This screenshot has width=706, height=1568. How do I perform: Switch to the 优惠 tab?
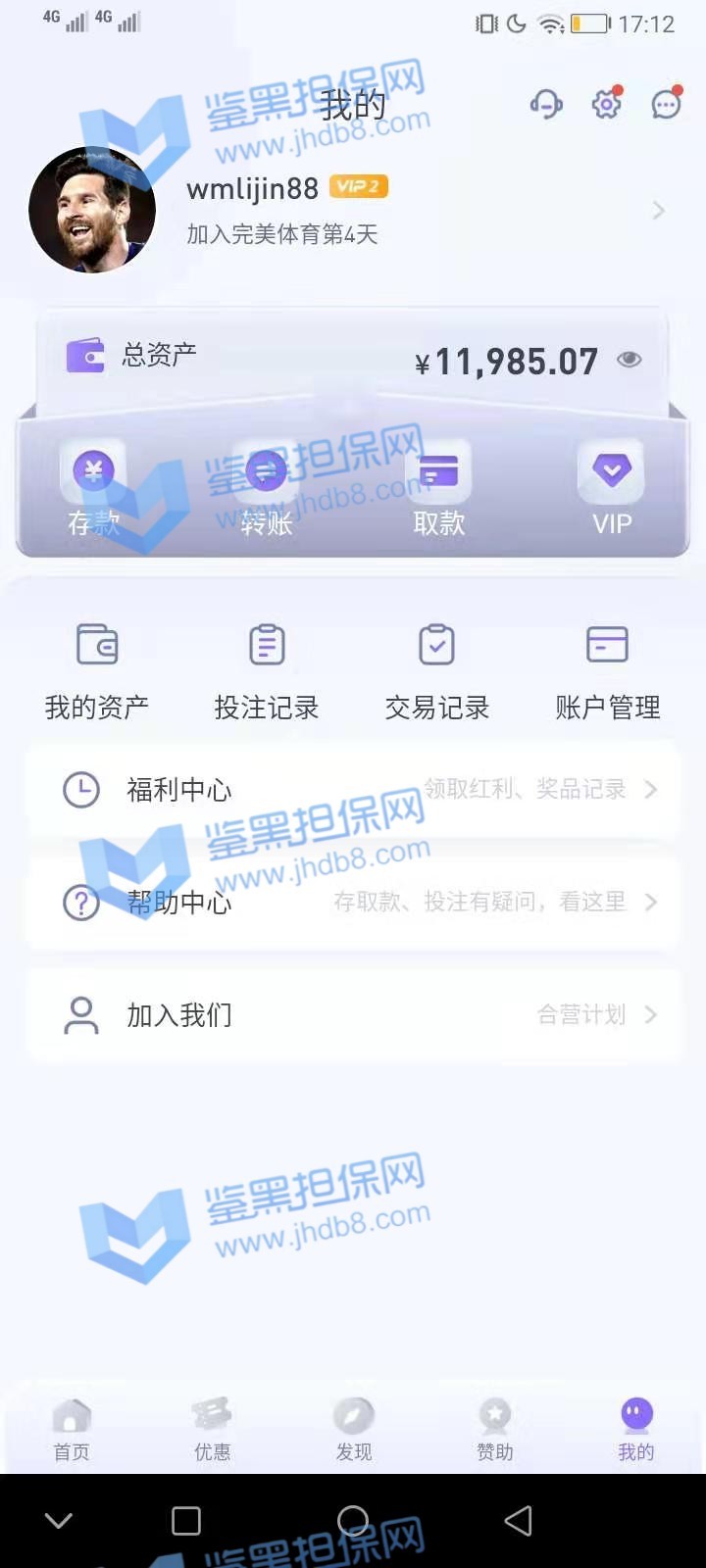pyautogui.click(x=212, y=1429)
